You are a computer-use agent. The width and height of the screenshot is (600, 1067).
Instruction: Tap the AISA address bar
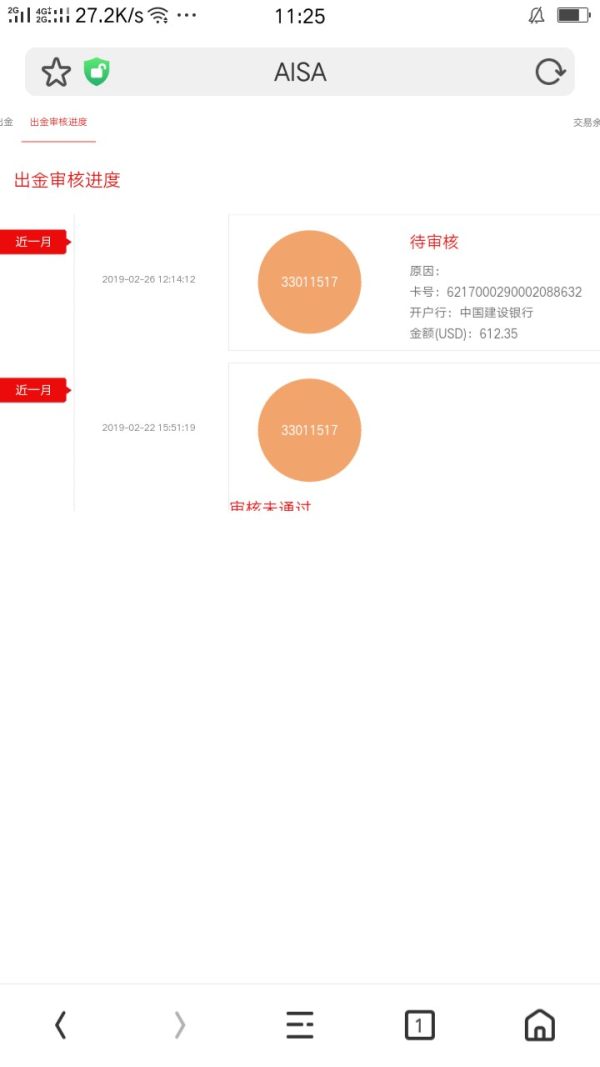(x=300, y=72)
